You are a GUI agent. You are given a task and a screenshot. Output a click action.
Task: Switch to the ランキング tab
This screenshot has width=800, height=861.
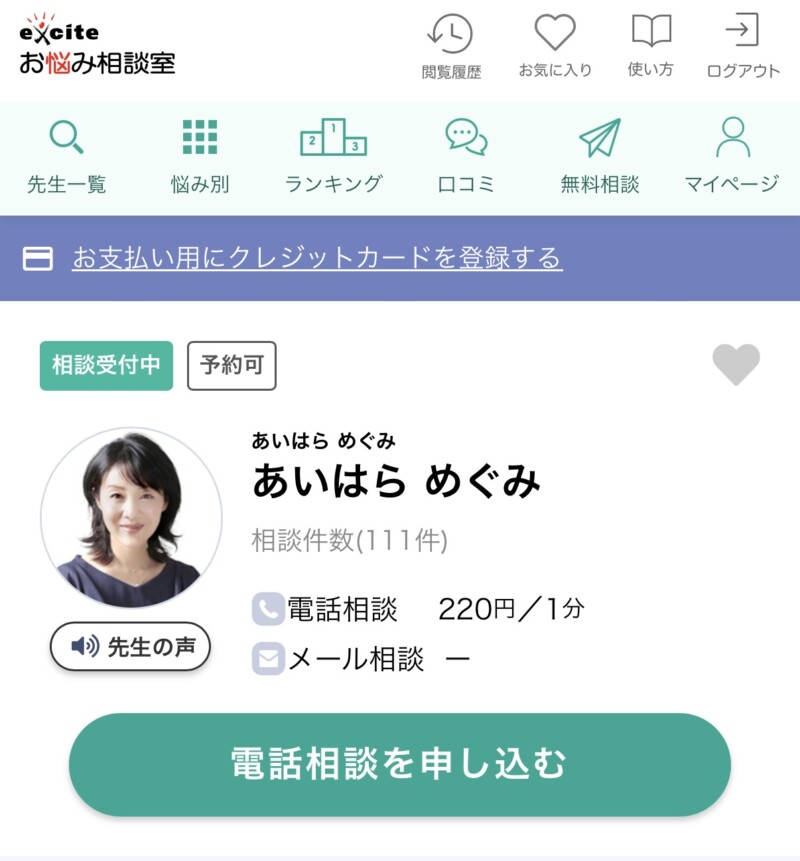click(333, 157)
